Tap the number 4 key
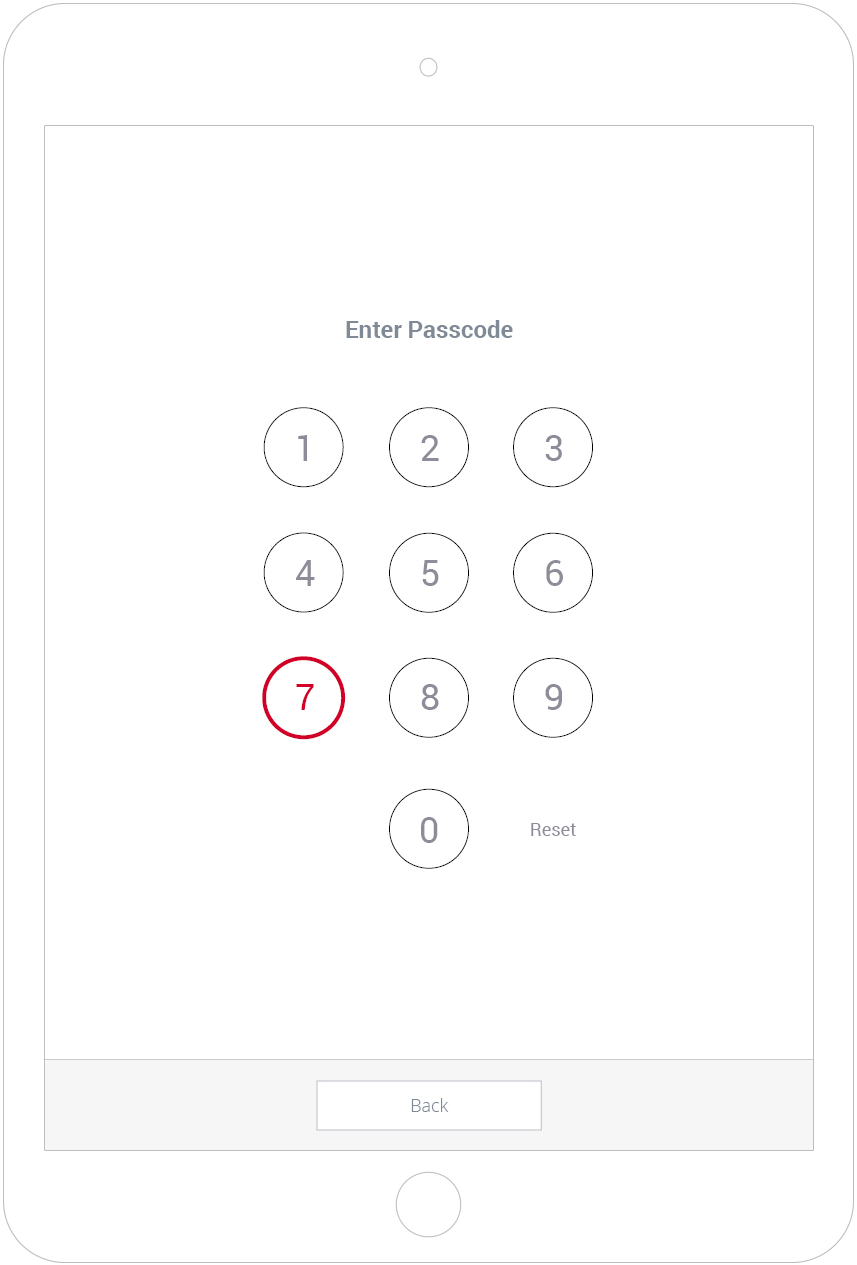This screenshot has height=1265, width=857. tap(303, 573)
